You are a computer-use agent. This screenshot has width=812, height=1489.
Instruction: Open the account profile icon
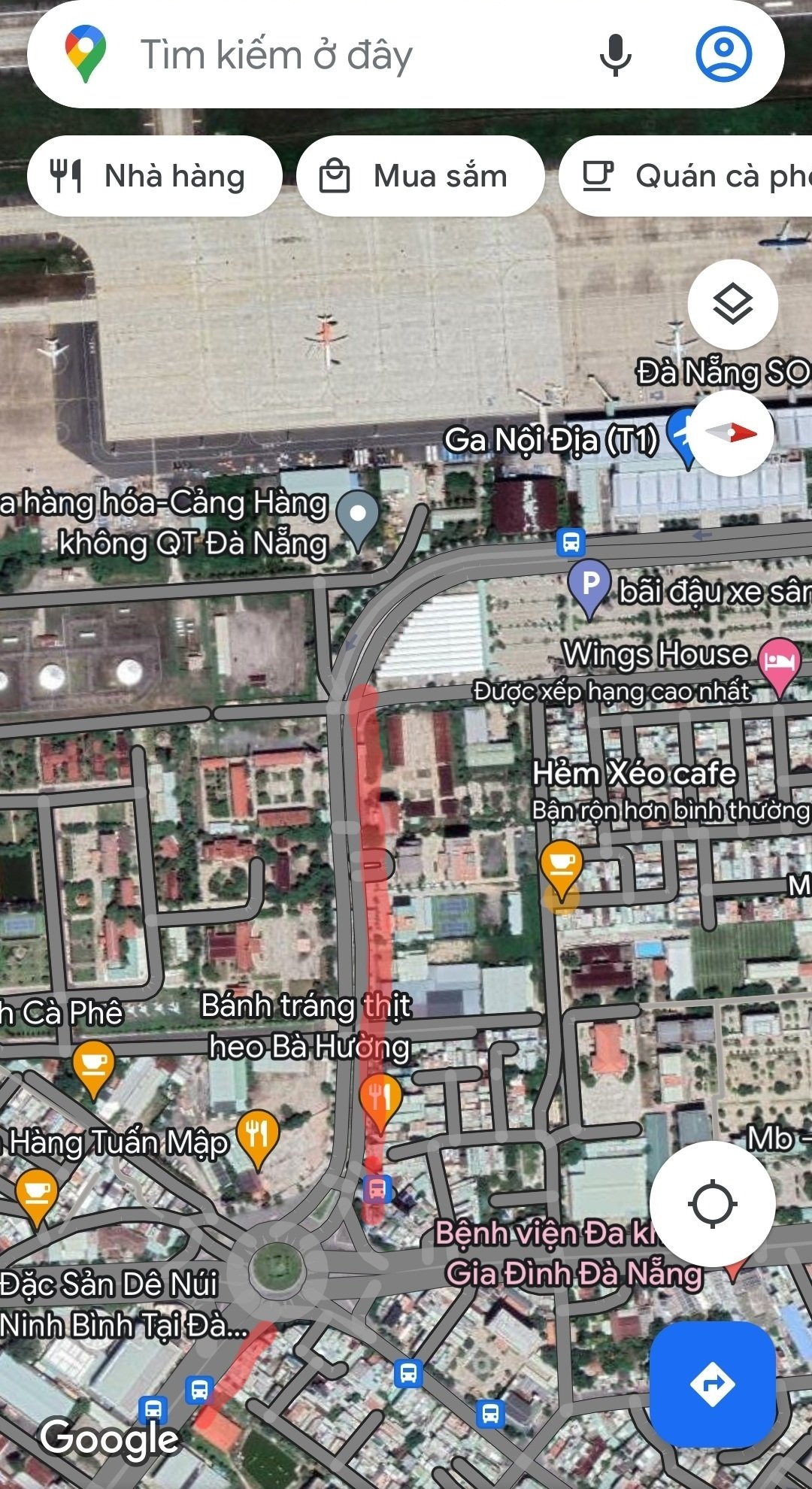(723, 54)
